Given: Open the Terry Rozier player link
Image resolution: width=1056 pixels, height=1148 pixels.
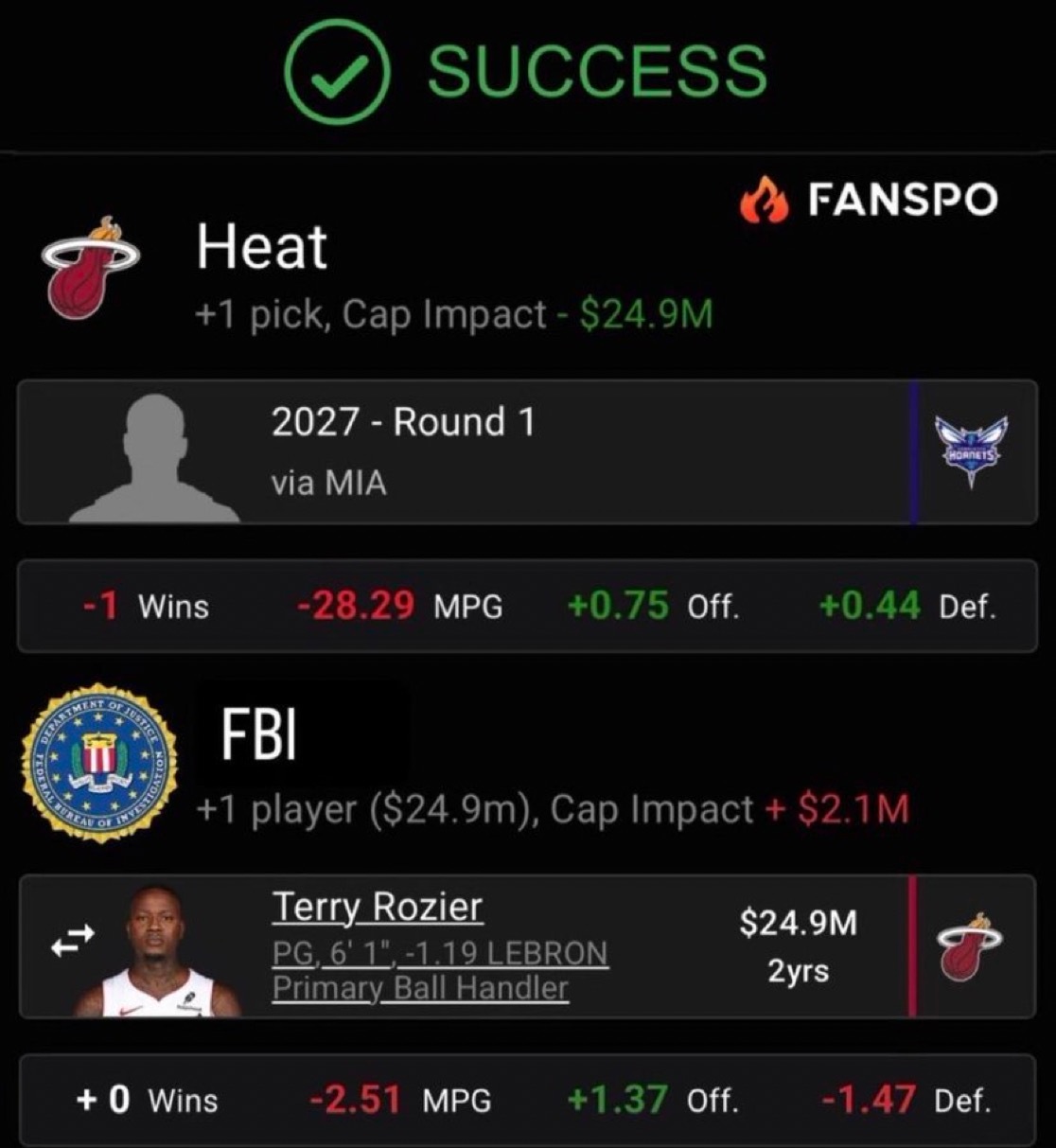Looking at the screenshot, I should pyautogui.click(x=376, y=906).
